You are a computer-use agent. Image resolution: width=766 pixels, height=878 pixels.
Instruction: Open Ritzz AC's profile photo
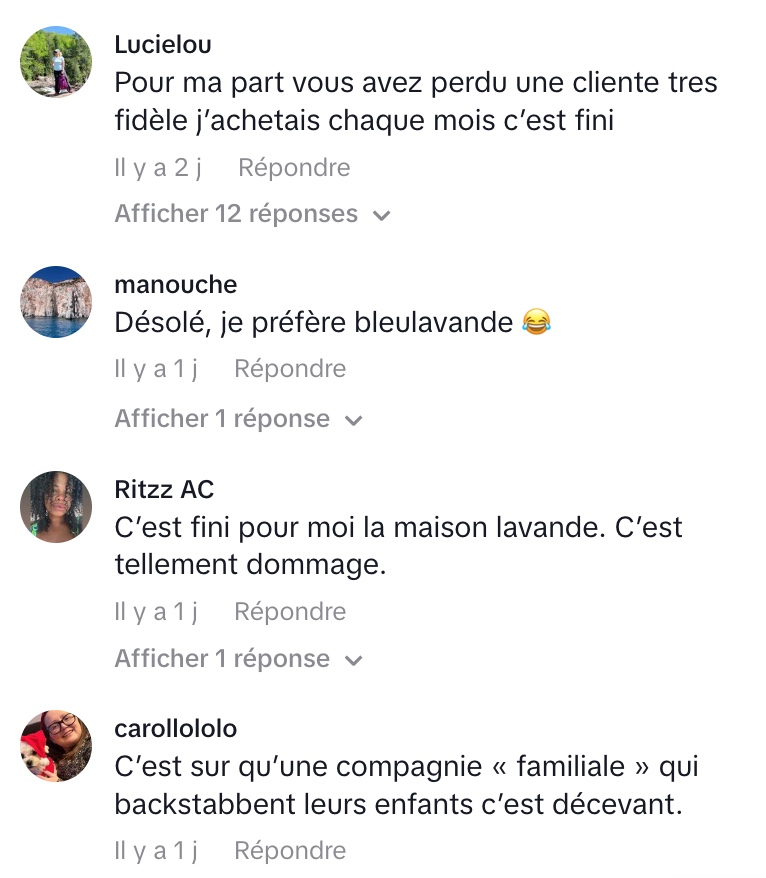[x=56, y=507]
